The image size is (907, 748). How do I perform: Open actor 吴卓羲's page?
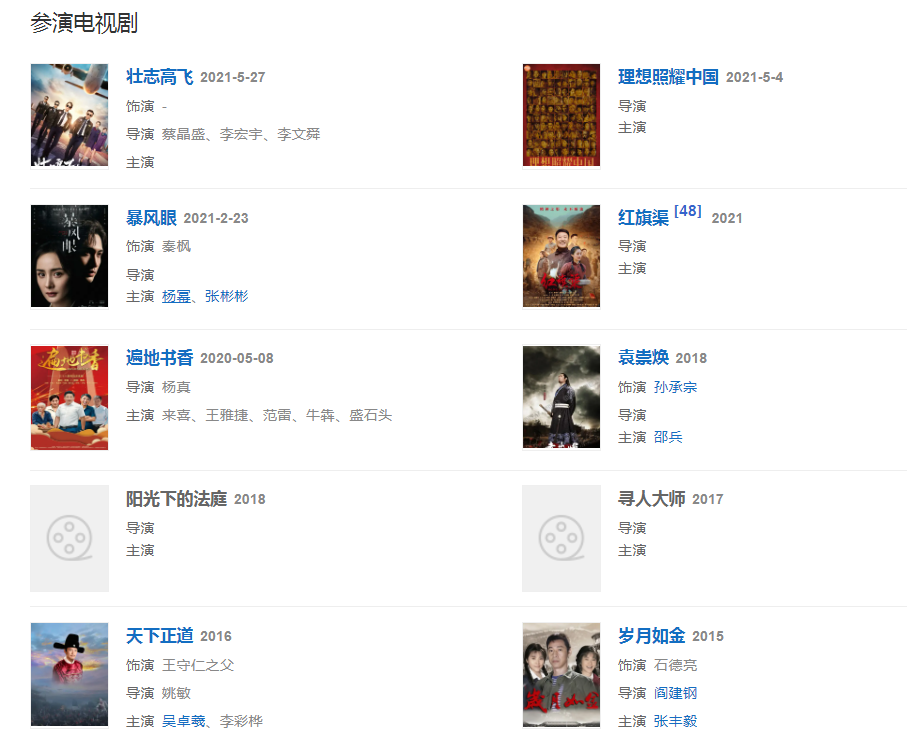[x=183, y=721]
